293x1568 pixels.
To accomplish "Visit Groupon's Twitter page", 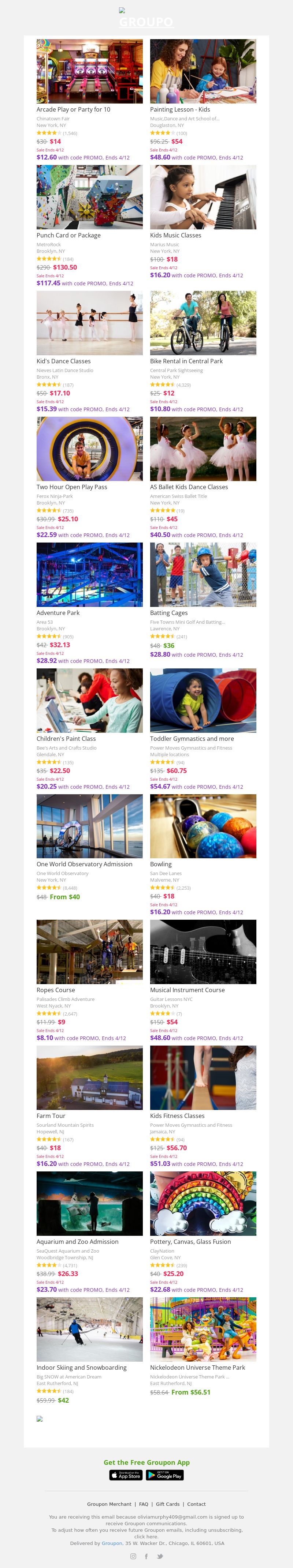I will click(160, 1556).
